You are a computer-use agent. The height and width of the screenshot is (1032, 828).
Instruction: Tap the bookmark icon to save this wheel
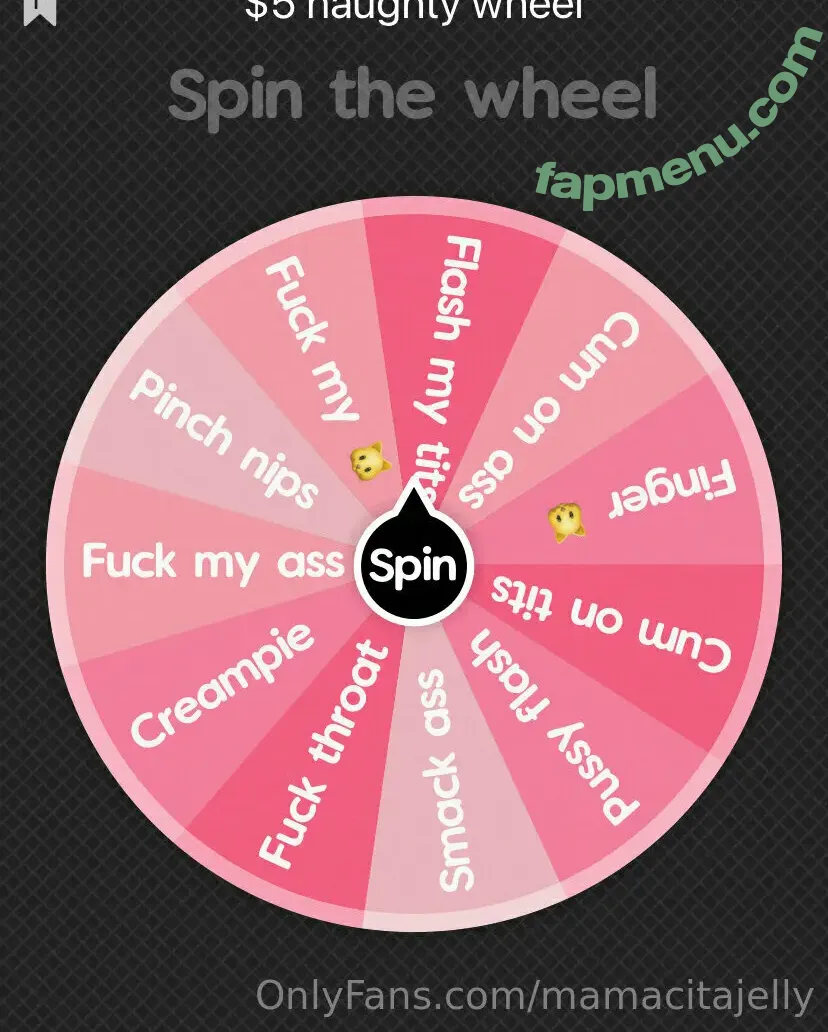coord(40,10)
